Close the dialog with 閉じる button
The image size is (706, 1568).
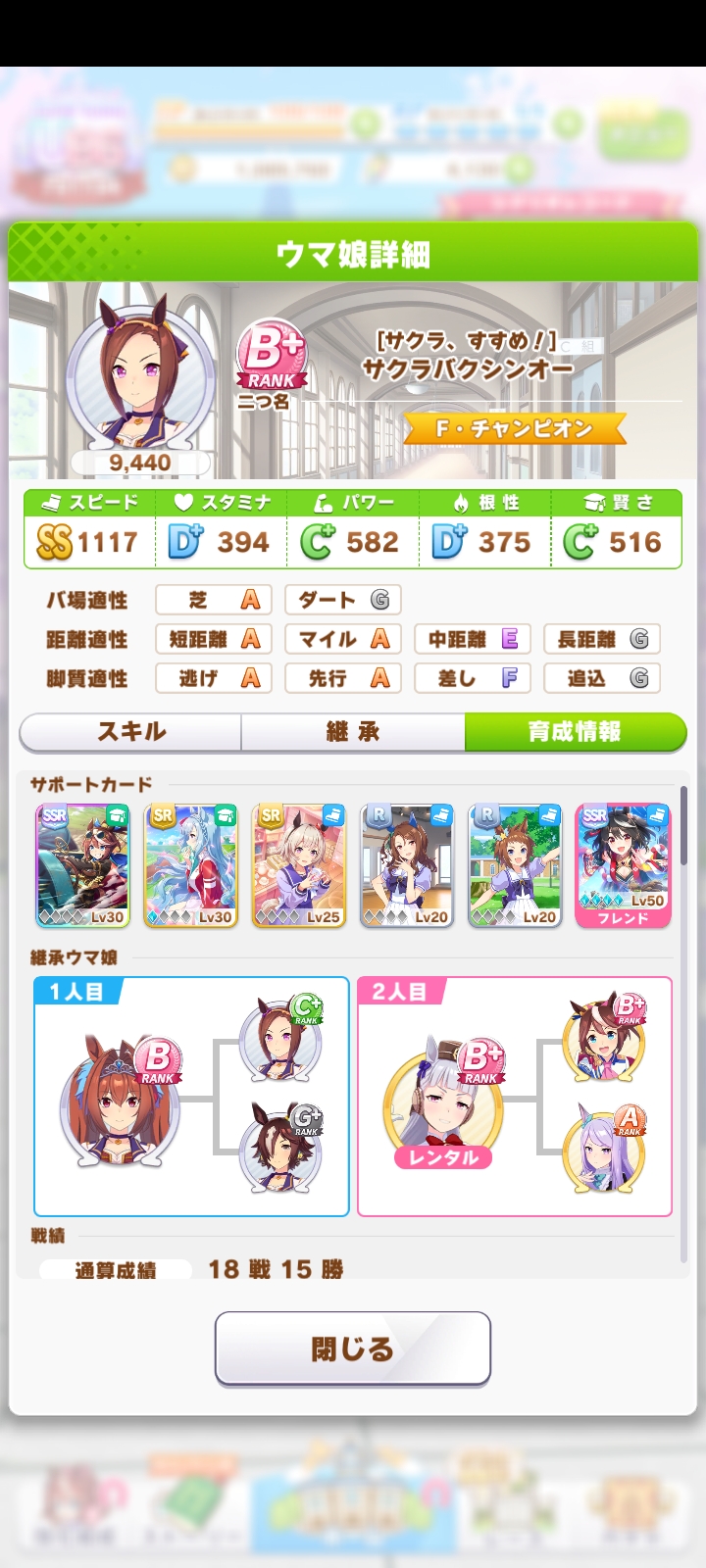pyautogui.click(x=353, y=1348)
